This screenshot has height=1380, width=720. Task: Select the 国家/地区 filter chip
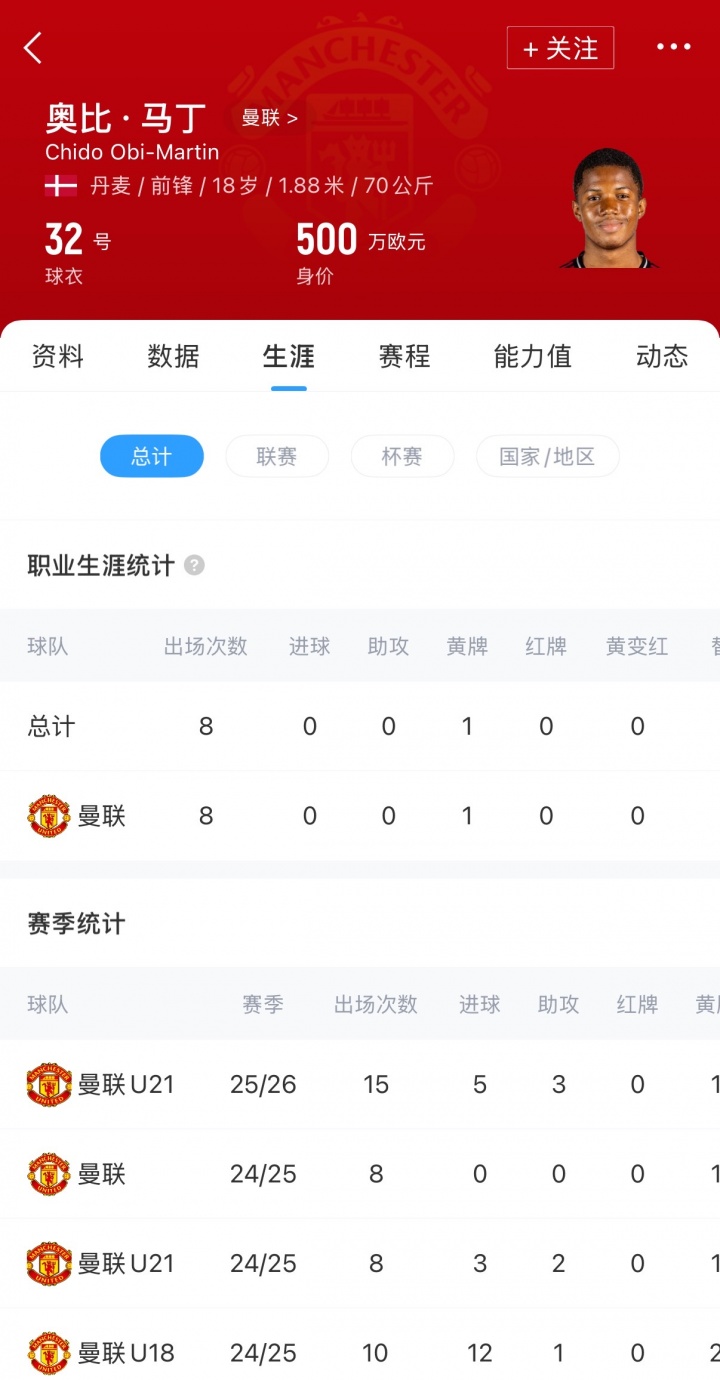[x=547, y=456]
